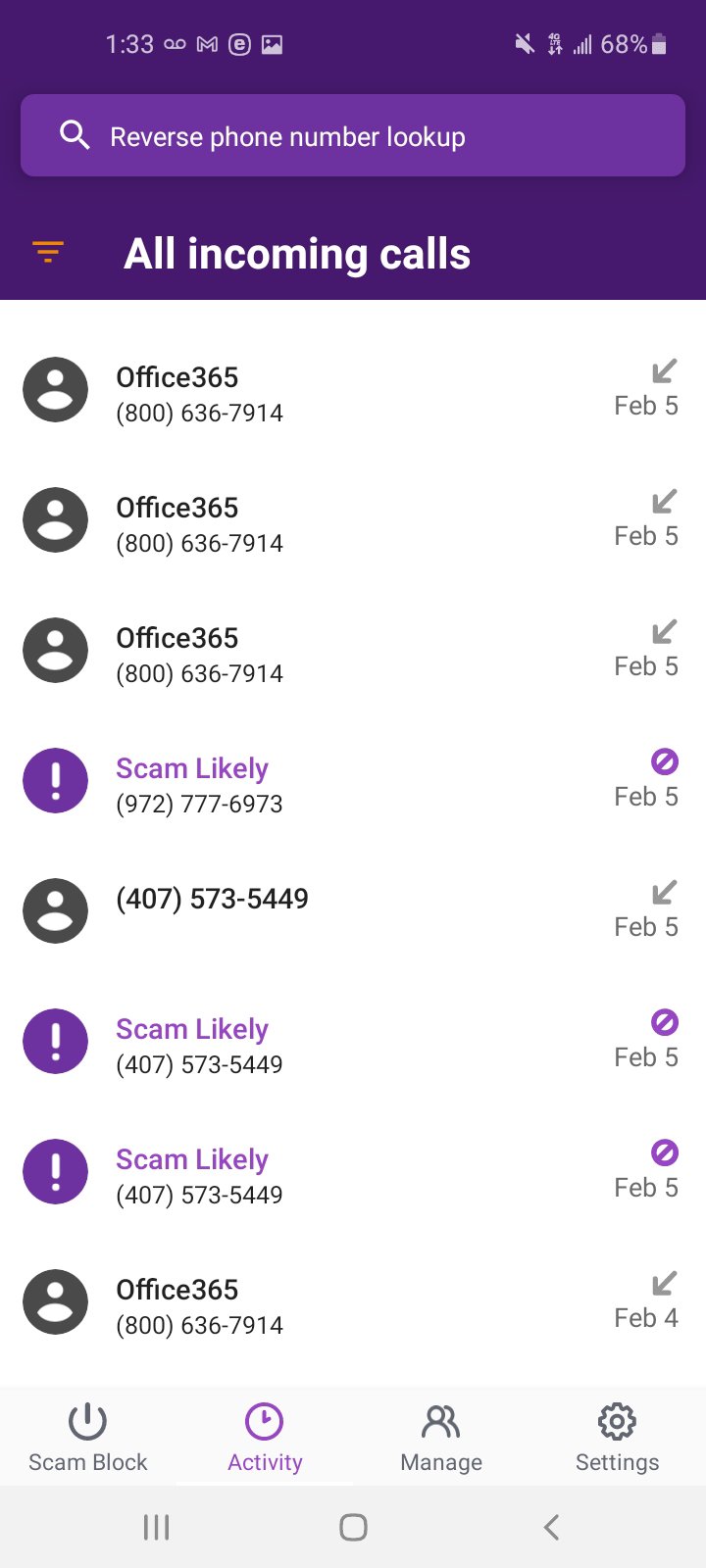Go to the Manage tab
Image resolution: width=706 pixels, height=1568 pixels.
[441, 1437]
